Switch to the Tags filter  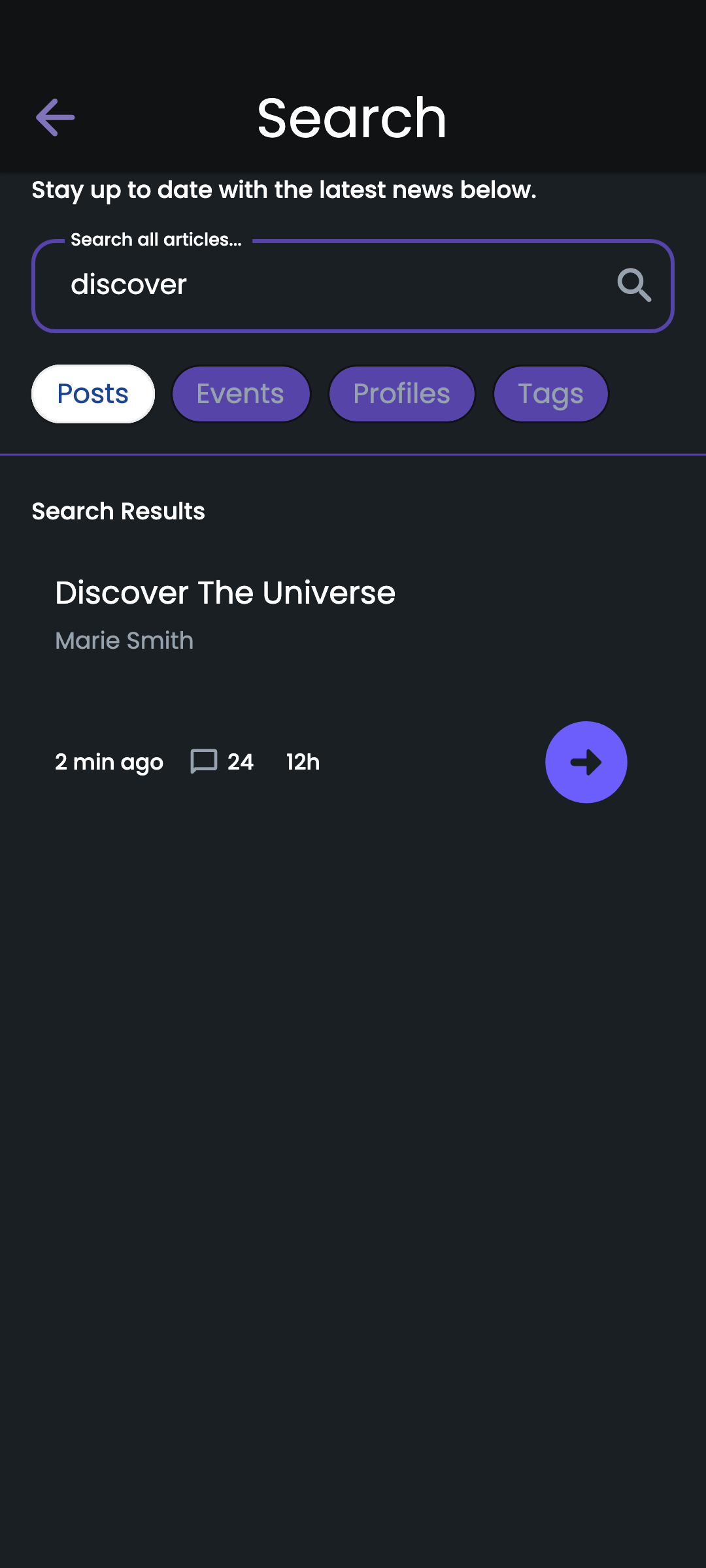pyautogui.click(x=550, y=394)
